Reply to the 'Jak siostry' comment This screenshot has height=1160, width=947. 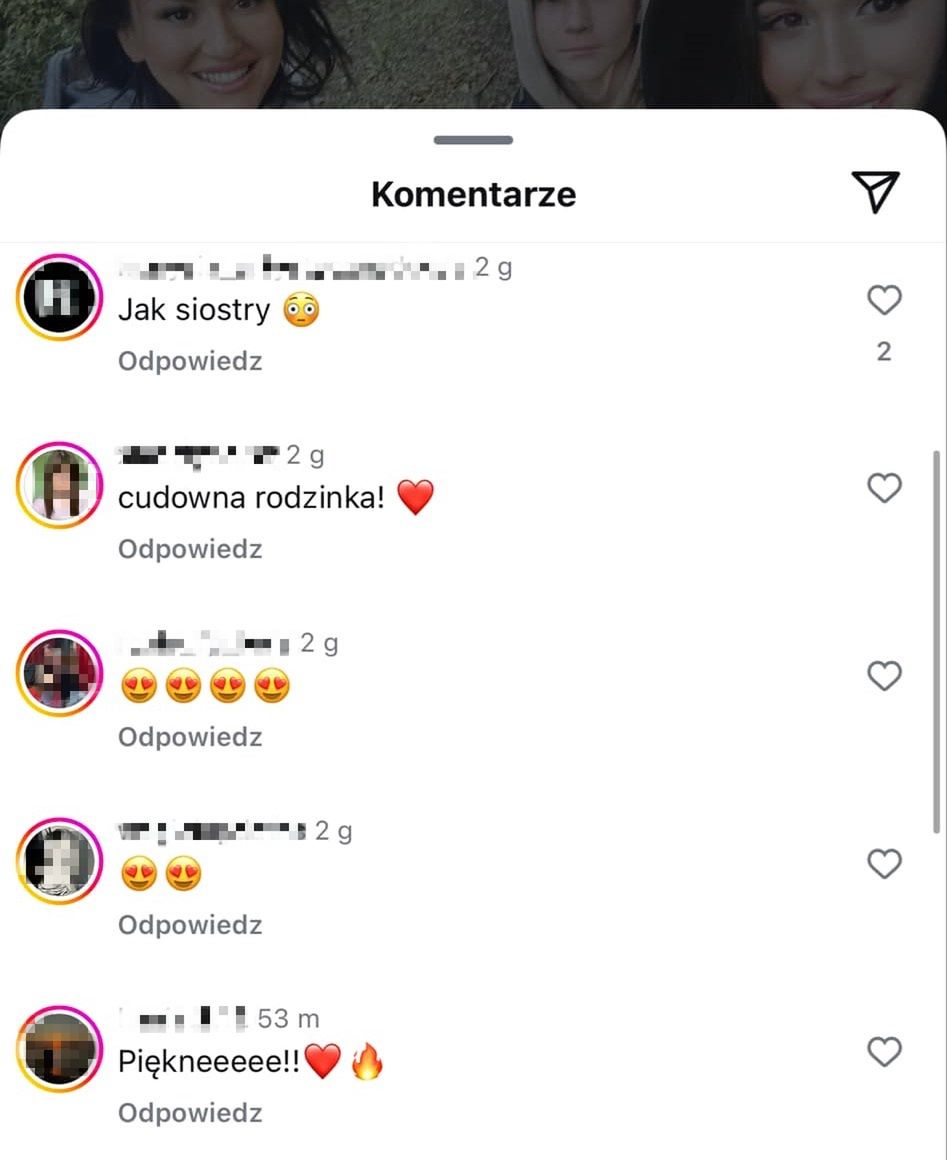pos(190,361)
